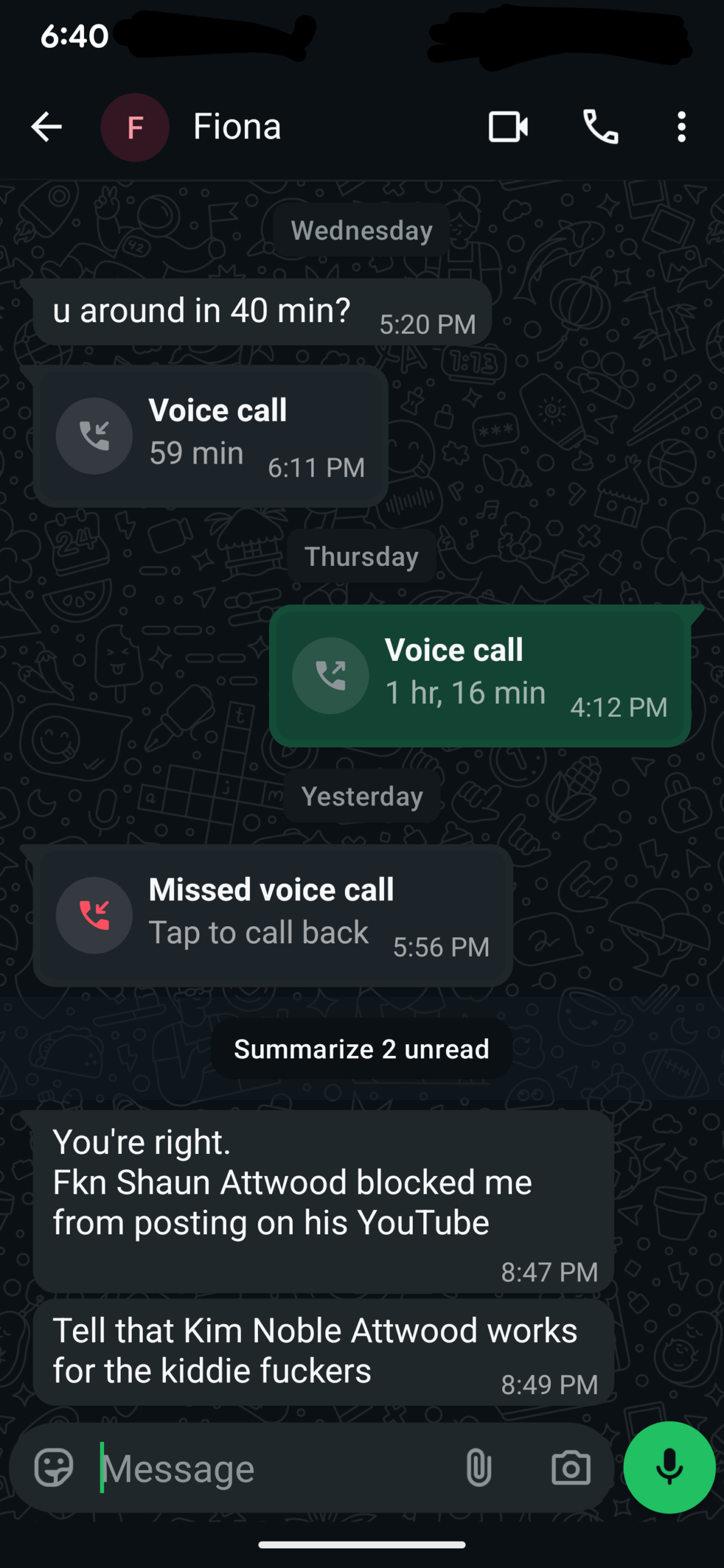Attach a file with the paperclip
The width and height of the screenshot is (724, 1568).
478,1468
